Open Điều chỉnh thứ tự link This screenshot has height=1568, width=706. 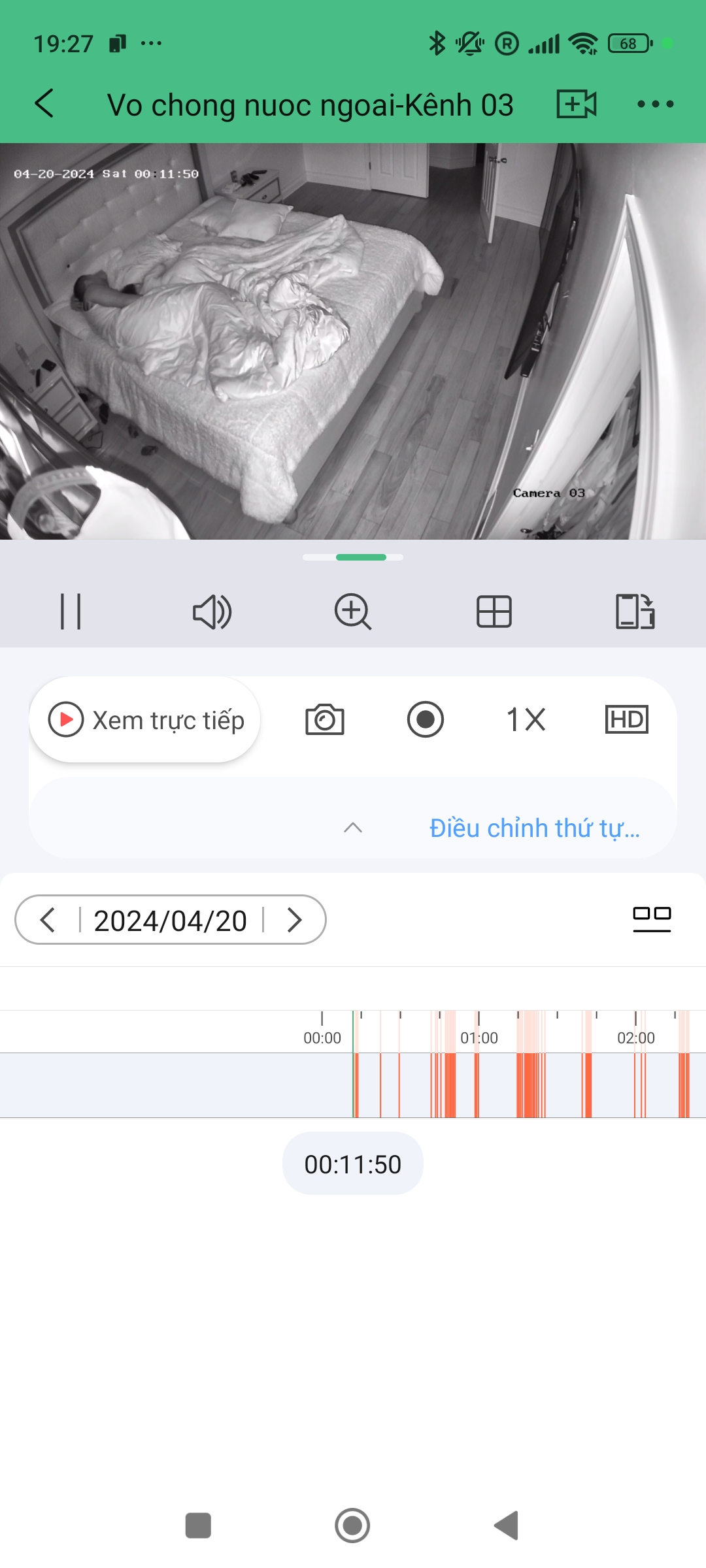tap(534, 828)
